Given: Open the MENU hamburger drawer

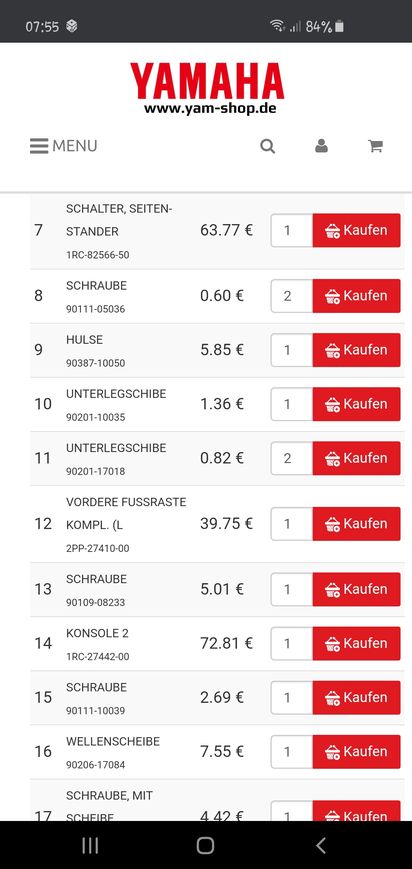Looking at the screenshot, I should coord(63,146).
